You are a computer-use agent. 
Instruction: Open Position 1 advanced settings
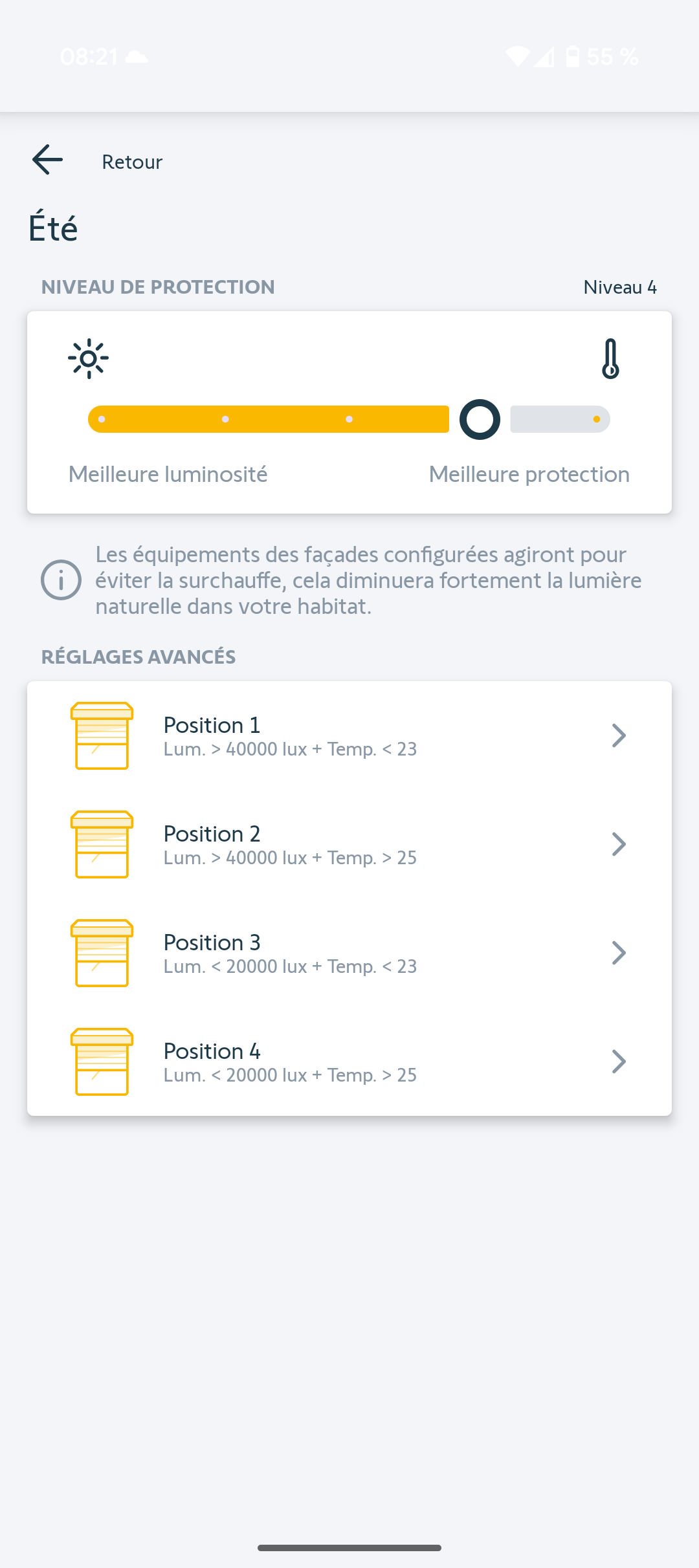(349, 735)
